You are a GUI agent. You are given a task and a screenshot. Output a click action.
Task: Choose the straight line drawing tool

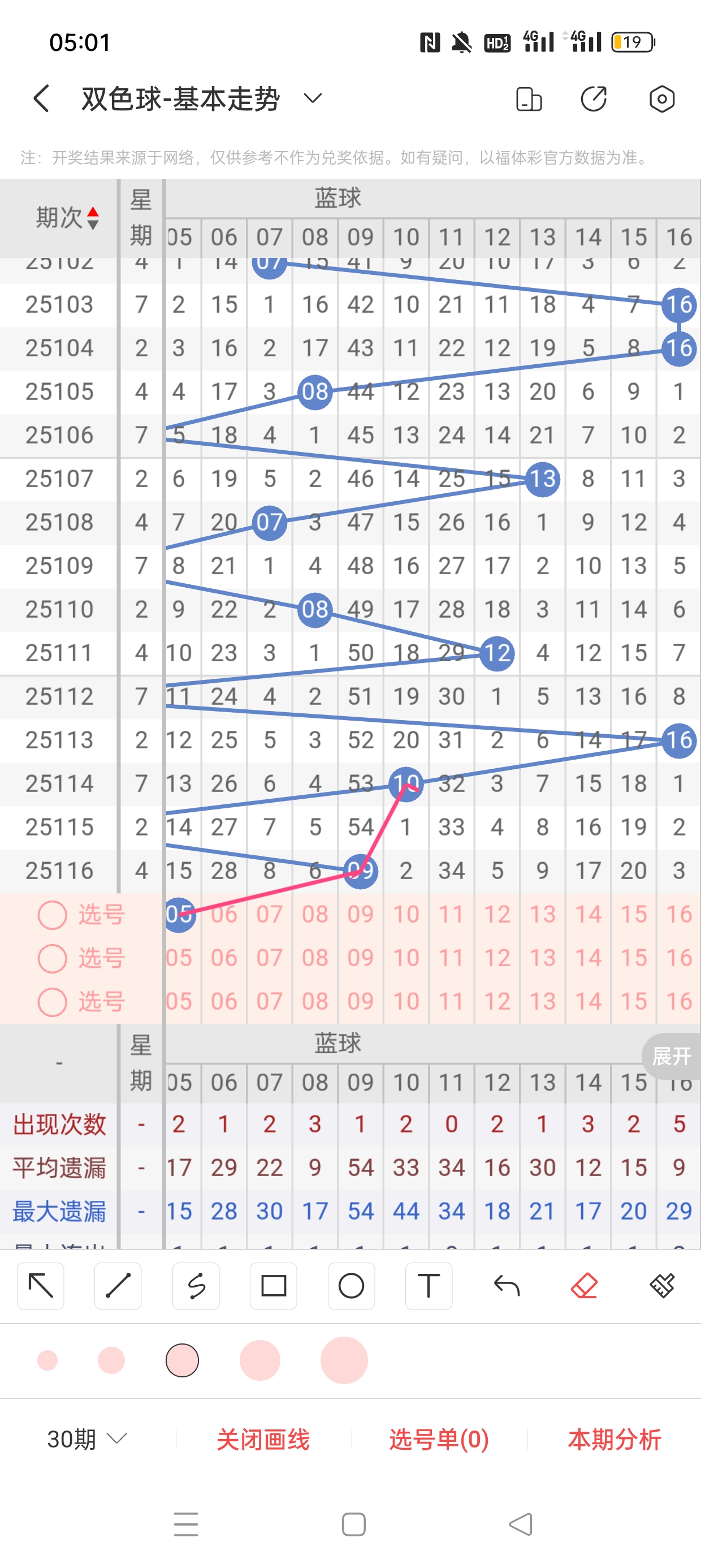[x=118, y=1286]
